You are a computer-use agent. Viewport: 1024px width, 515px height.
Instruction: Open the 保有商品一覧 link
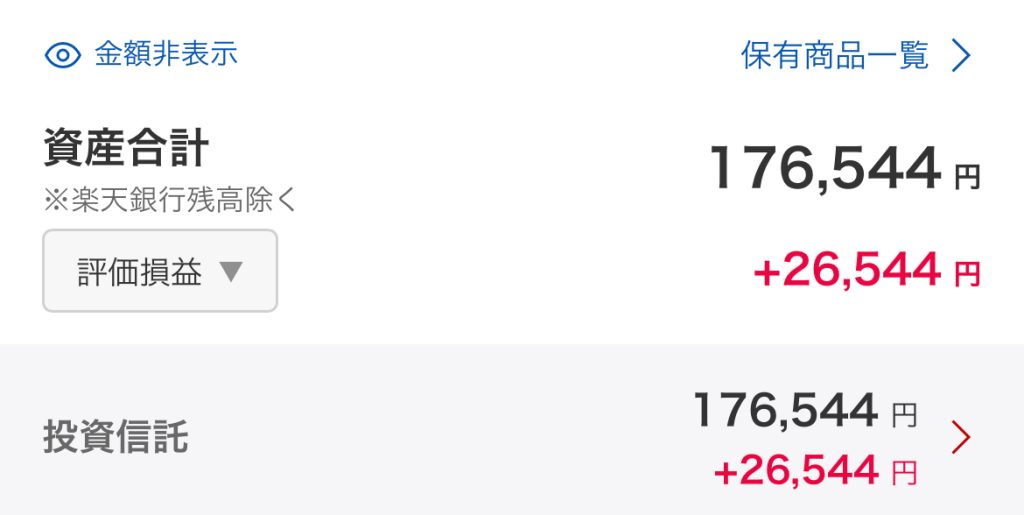coord(855,55)
